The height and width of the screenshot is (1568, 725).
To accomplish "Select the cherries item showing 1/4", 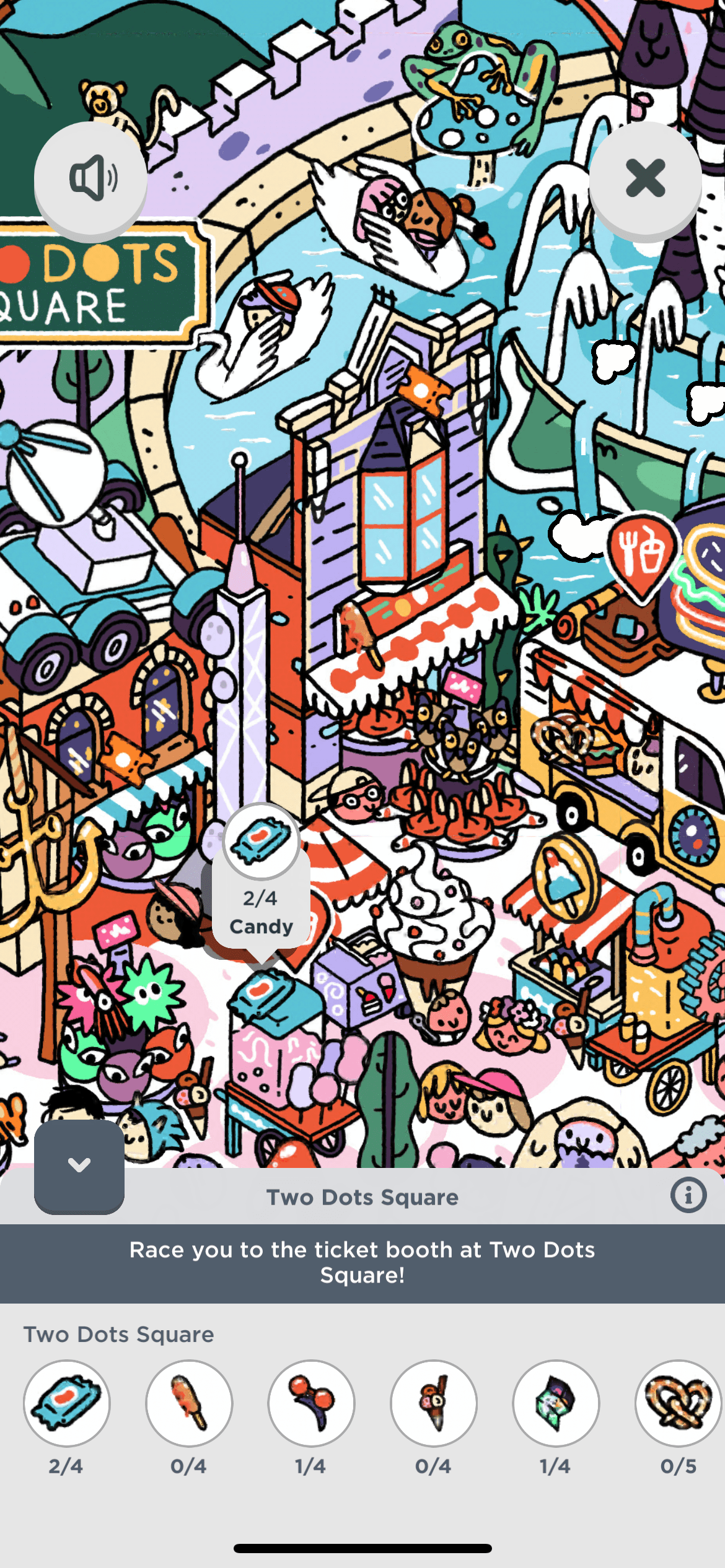I will pos(311,1403).
